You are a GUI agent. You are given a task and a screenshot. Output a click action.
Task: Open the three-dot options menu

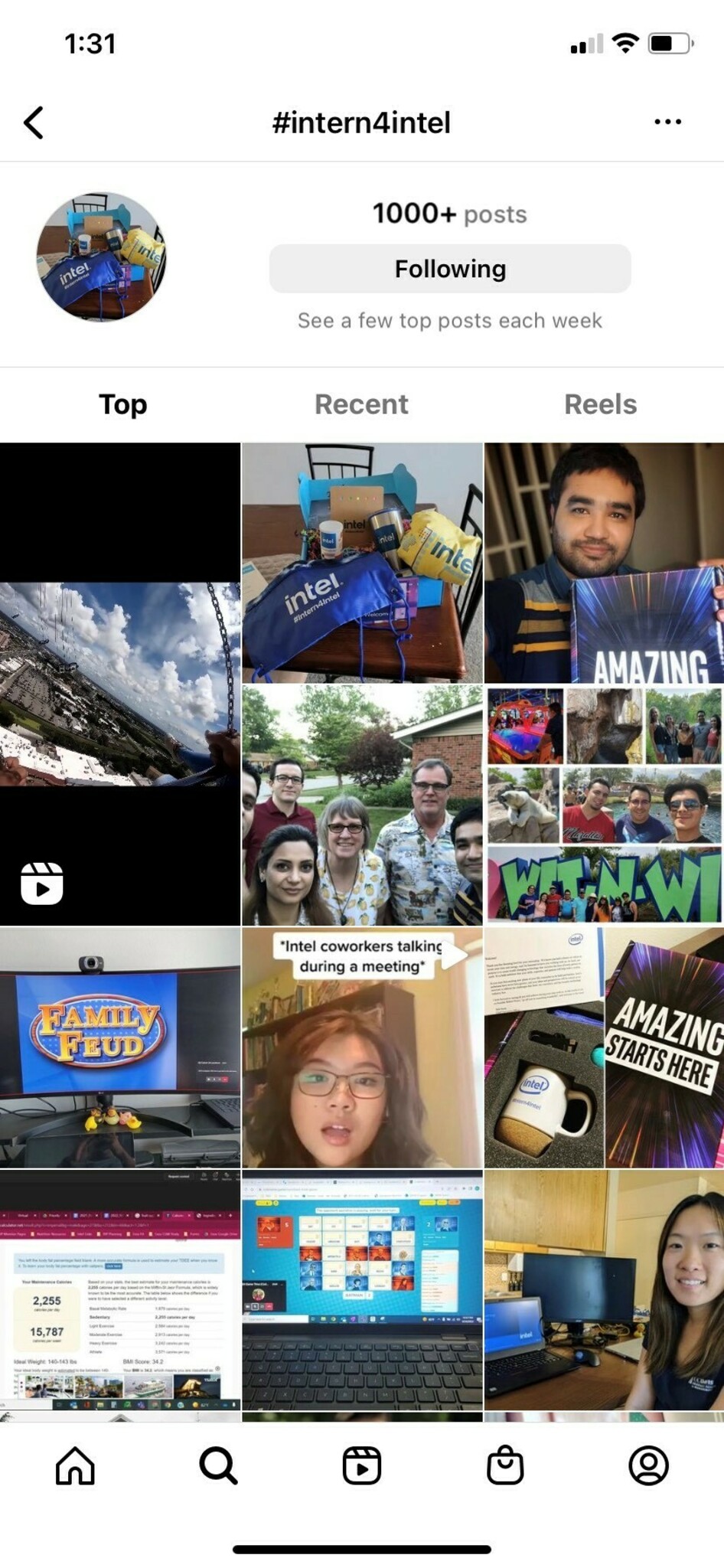click(x=667, y=122)
